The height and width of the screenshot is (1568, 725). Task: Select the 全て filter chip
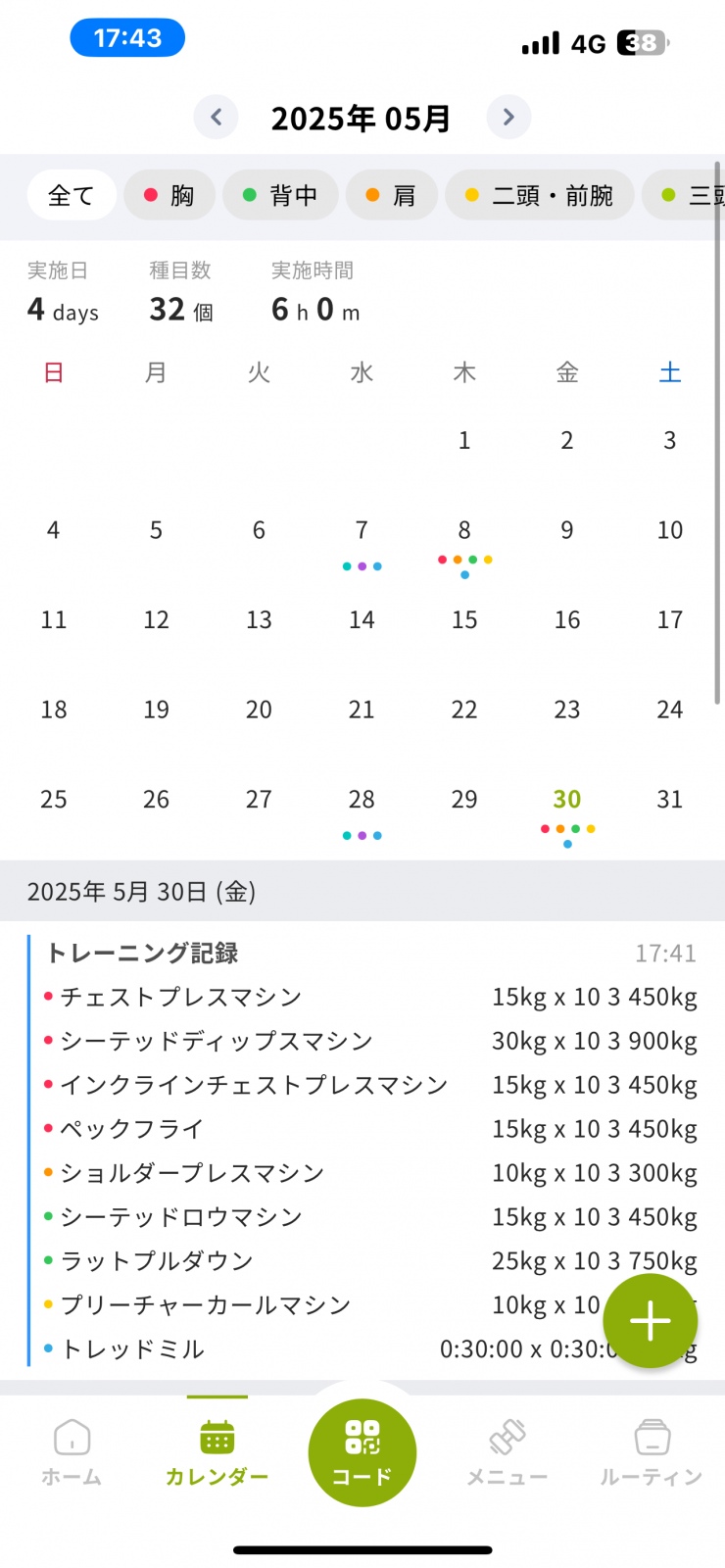72,195
